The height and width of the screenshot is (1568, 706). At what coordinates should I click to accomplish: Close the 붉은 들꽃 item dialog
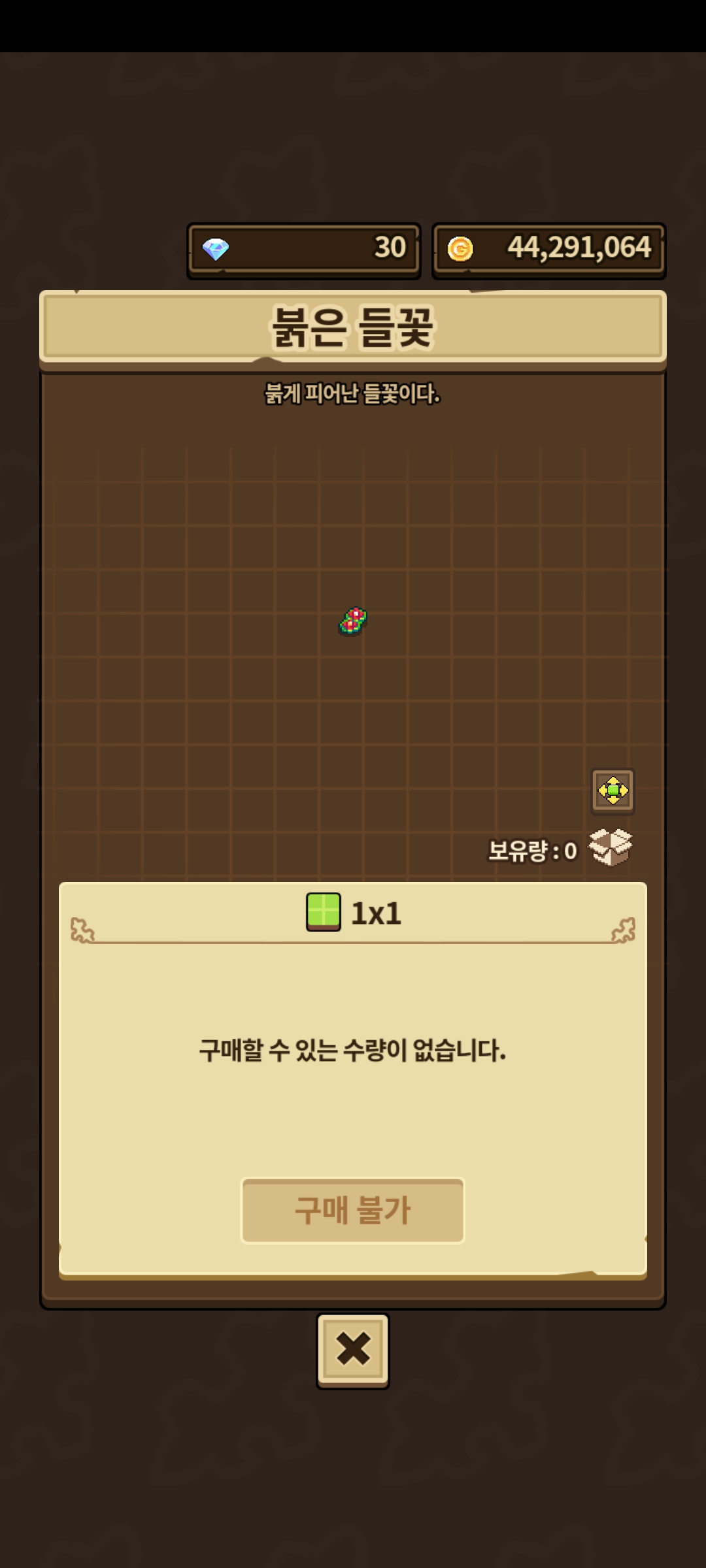[352, 1349]
